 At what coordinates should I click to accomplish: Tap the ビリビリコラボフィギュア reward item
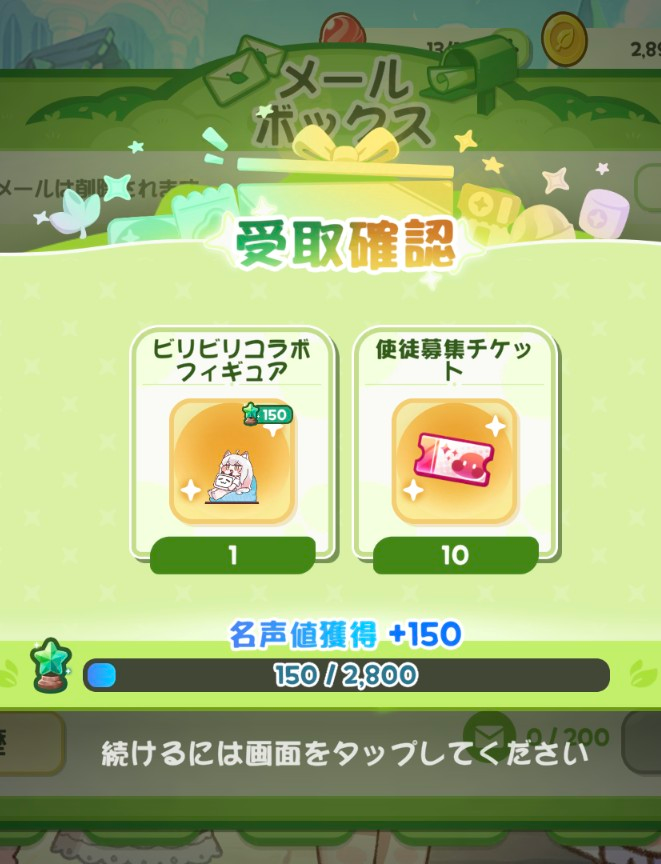click(x=233, y=462)
